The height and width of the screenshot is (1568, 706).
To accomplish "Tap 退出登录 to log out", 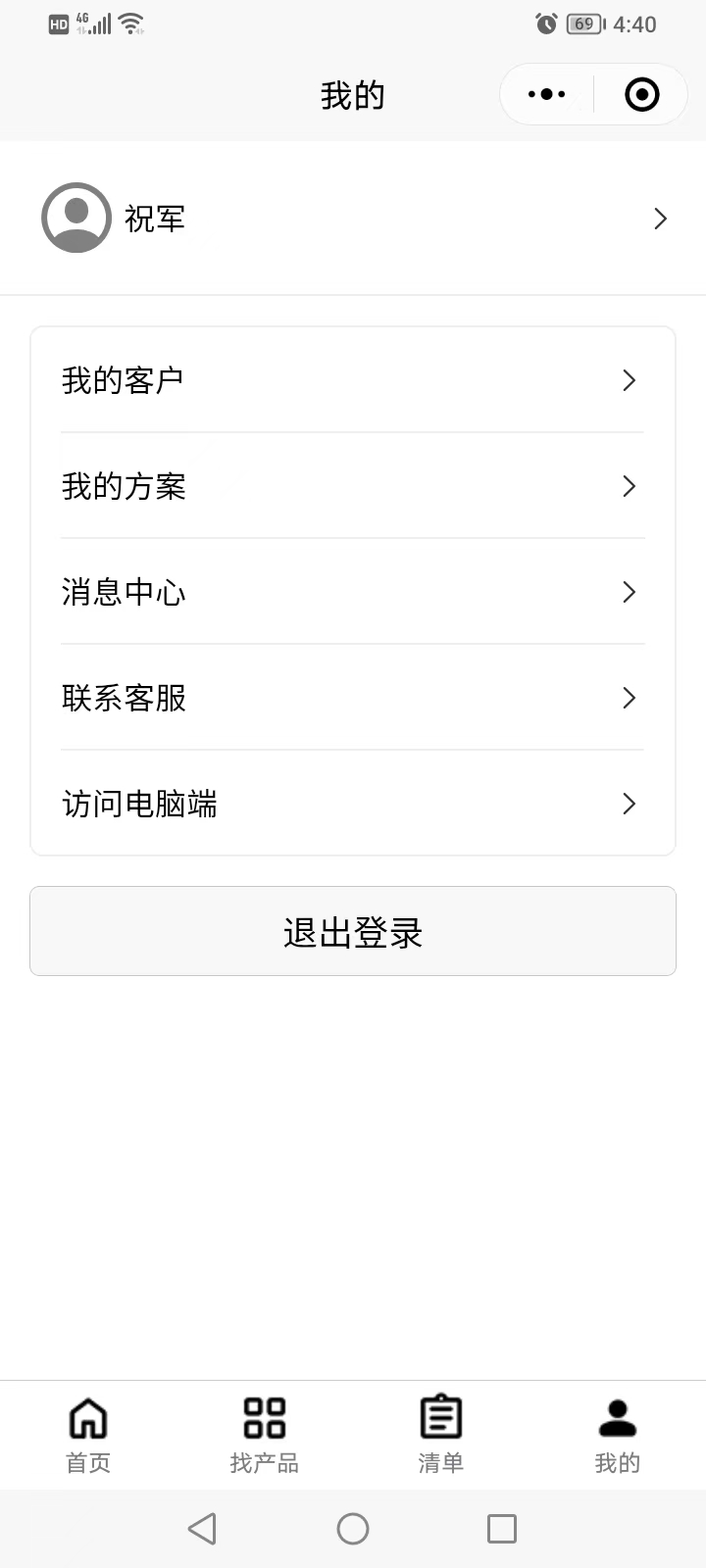I will click(x=353, y=931).
